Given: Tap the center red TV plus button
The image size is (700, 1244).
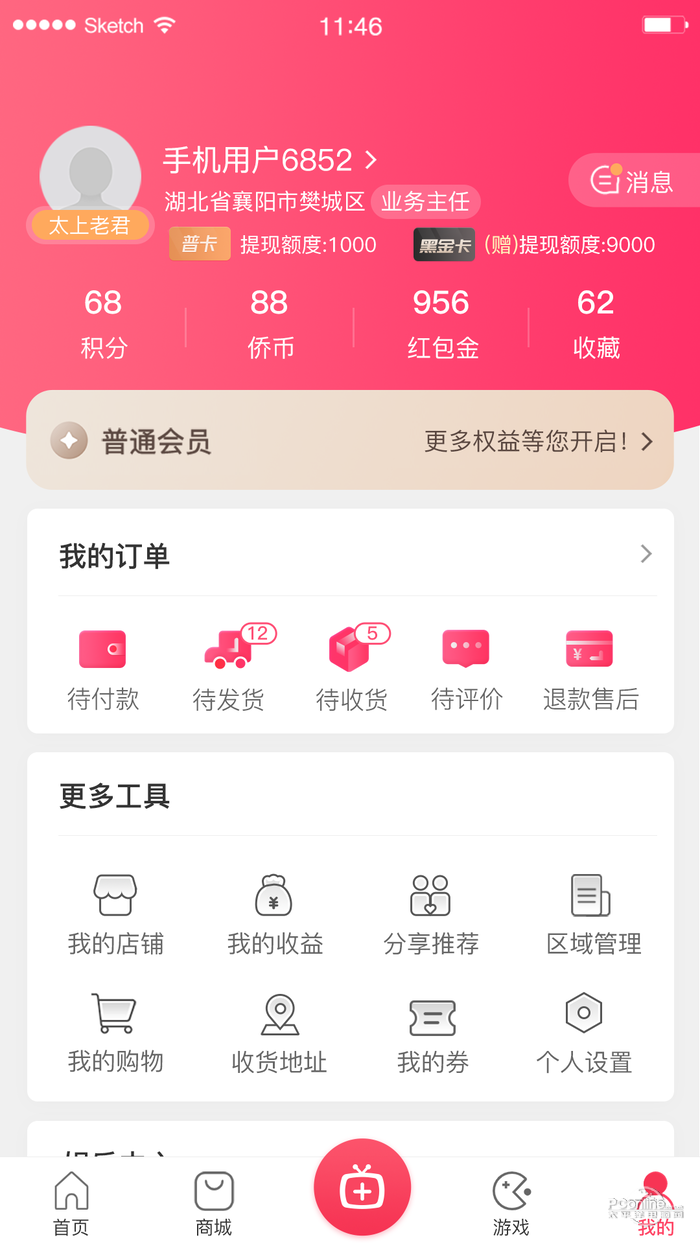Looking at the screenshot, I should point(362,1188).
